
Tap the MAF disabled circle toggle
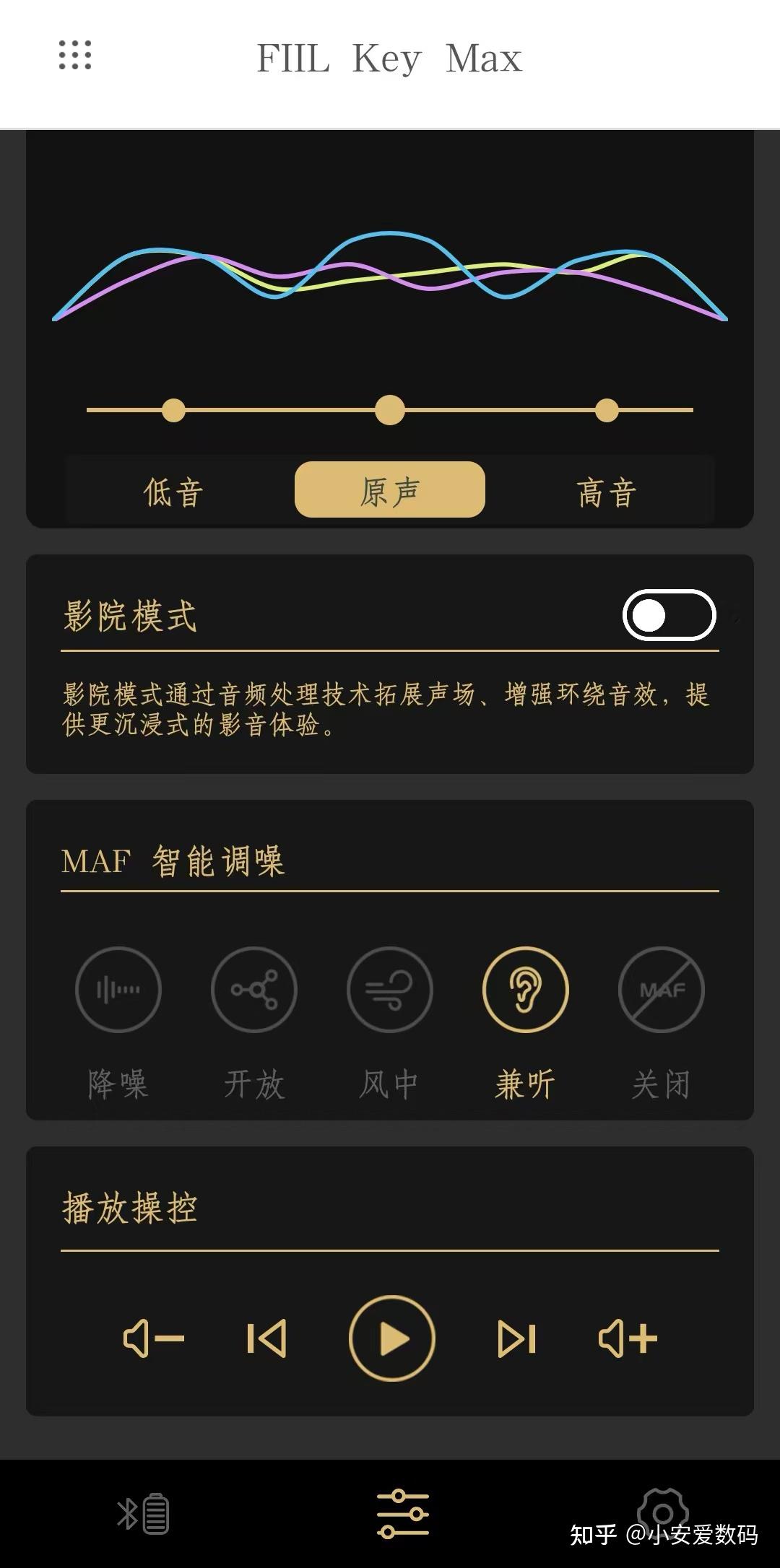[x=661, y=991]
